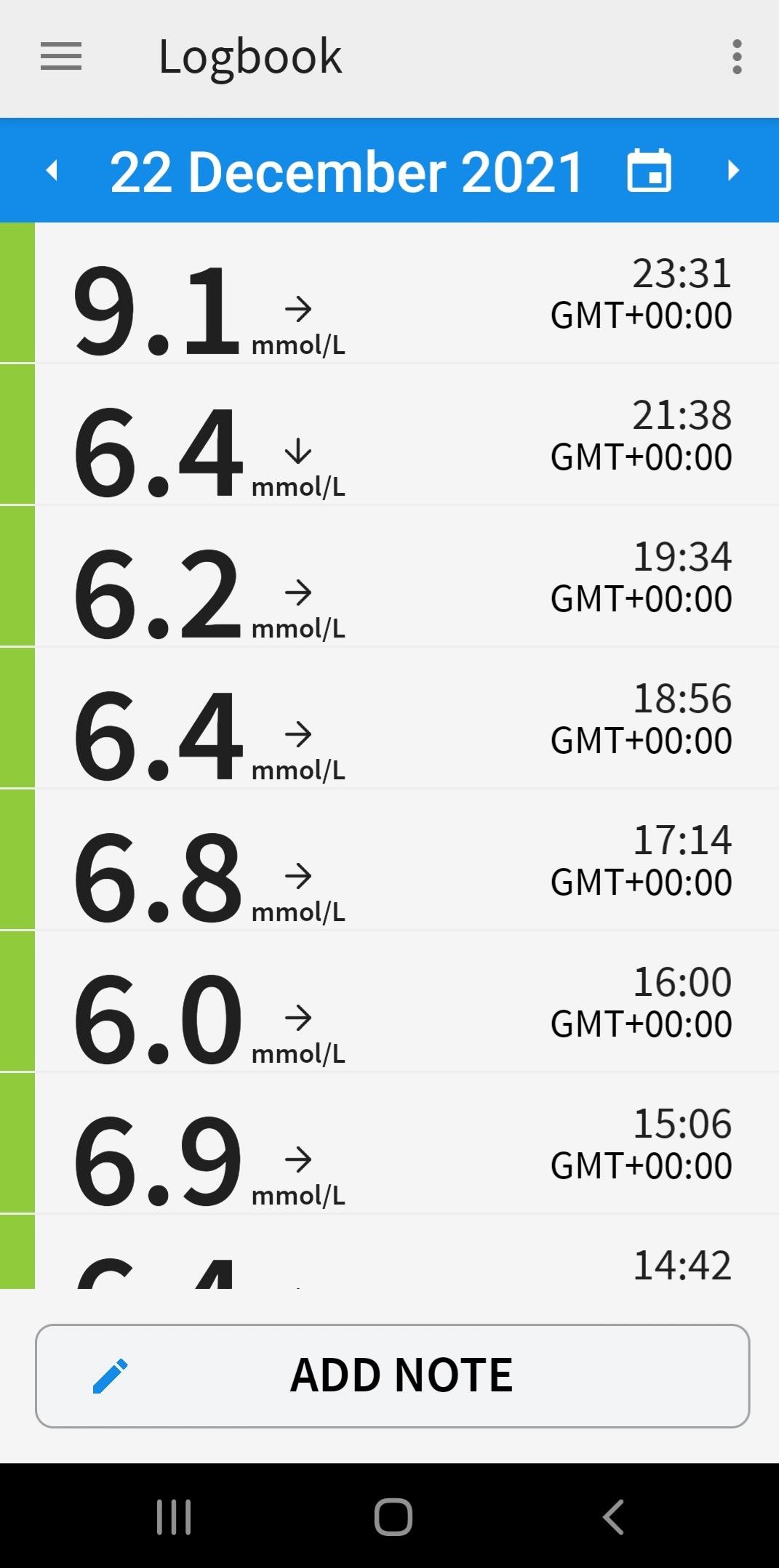Open the hamburger navigation menu

61,57
